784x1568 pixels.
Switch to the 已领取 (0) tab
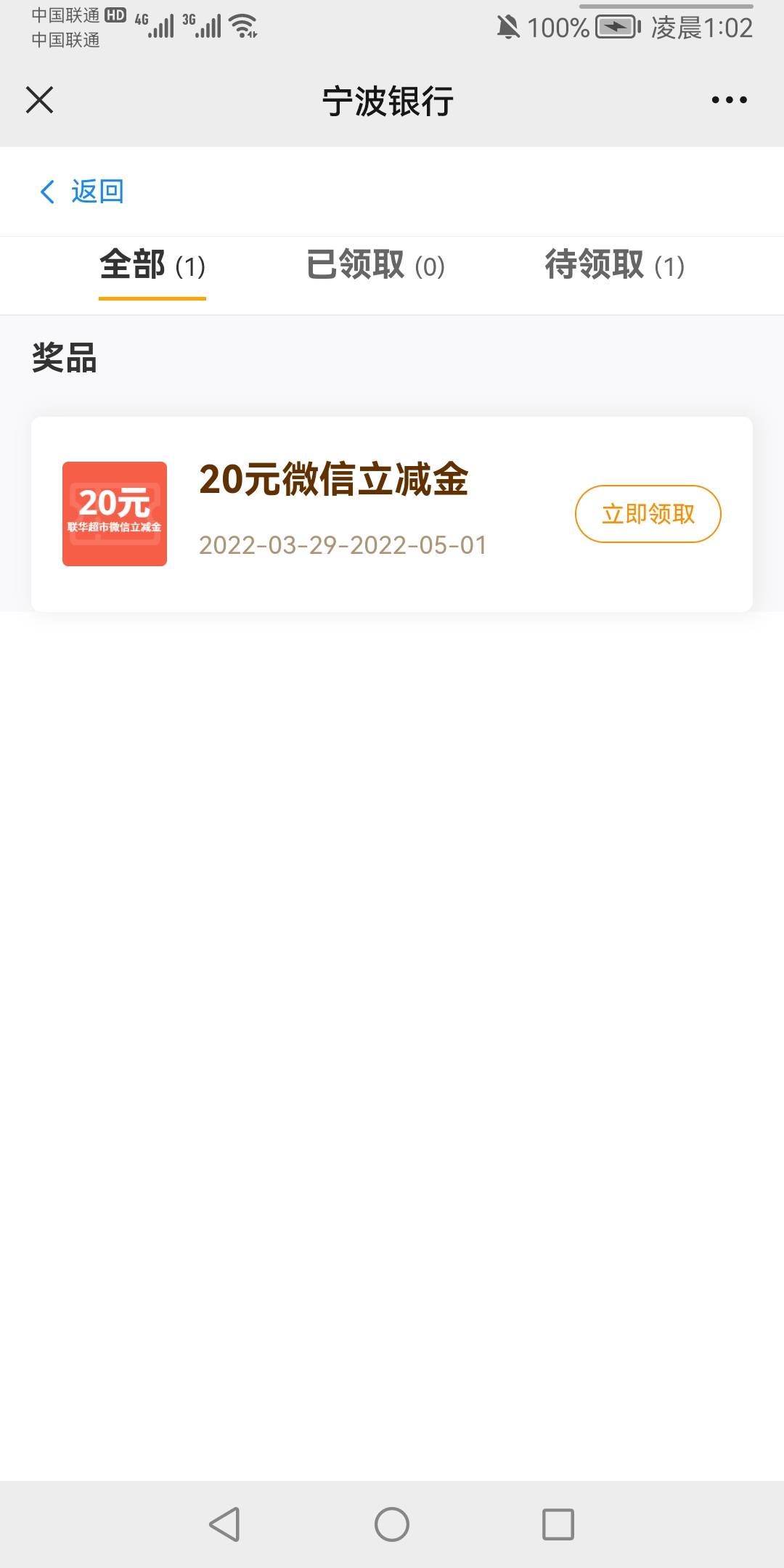point(375,265)
